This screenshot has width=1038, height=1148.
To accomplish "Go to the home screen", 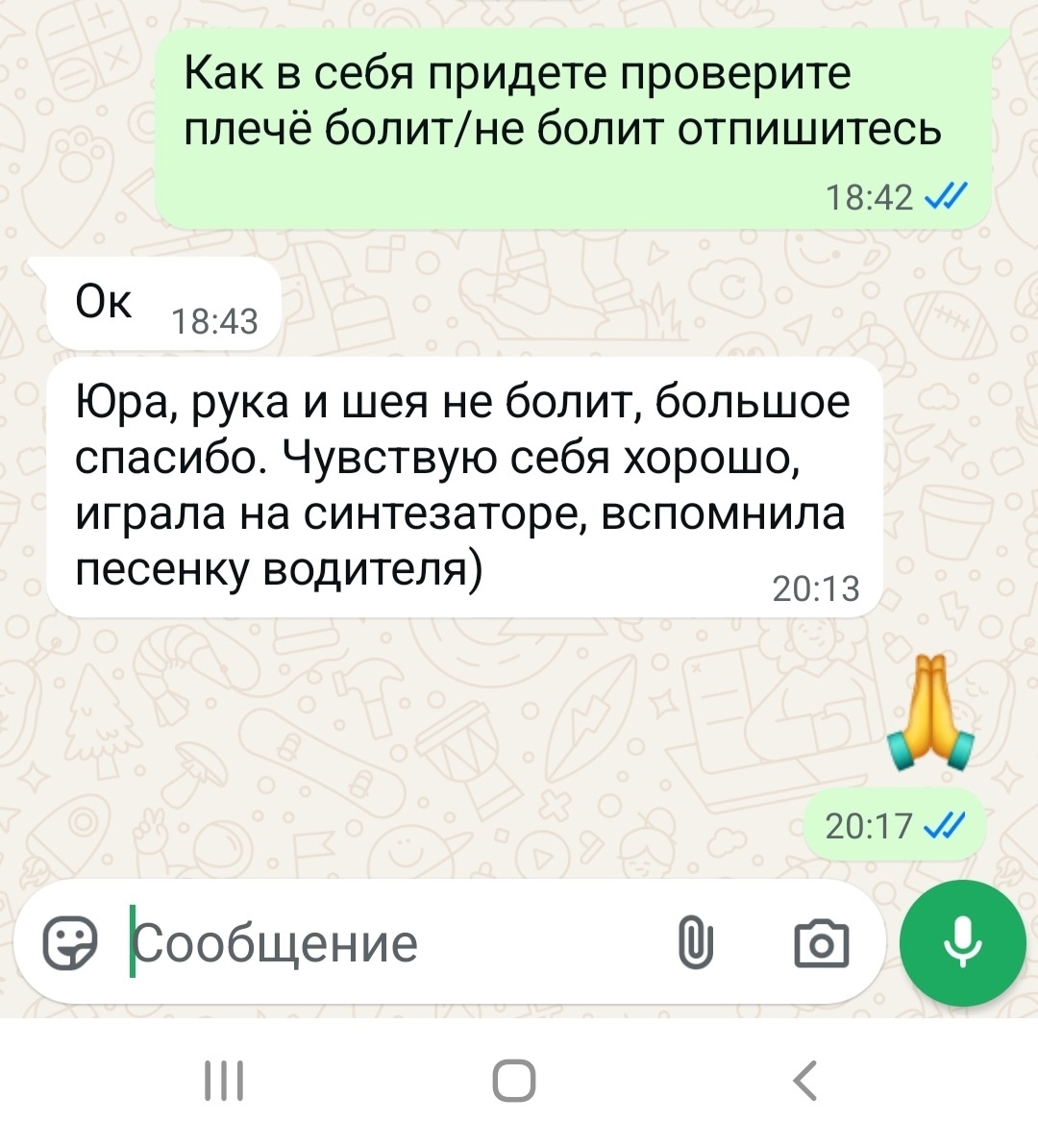I will 514,1081.
